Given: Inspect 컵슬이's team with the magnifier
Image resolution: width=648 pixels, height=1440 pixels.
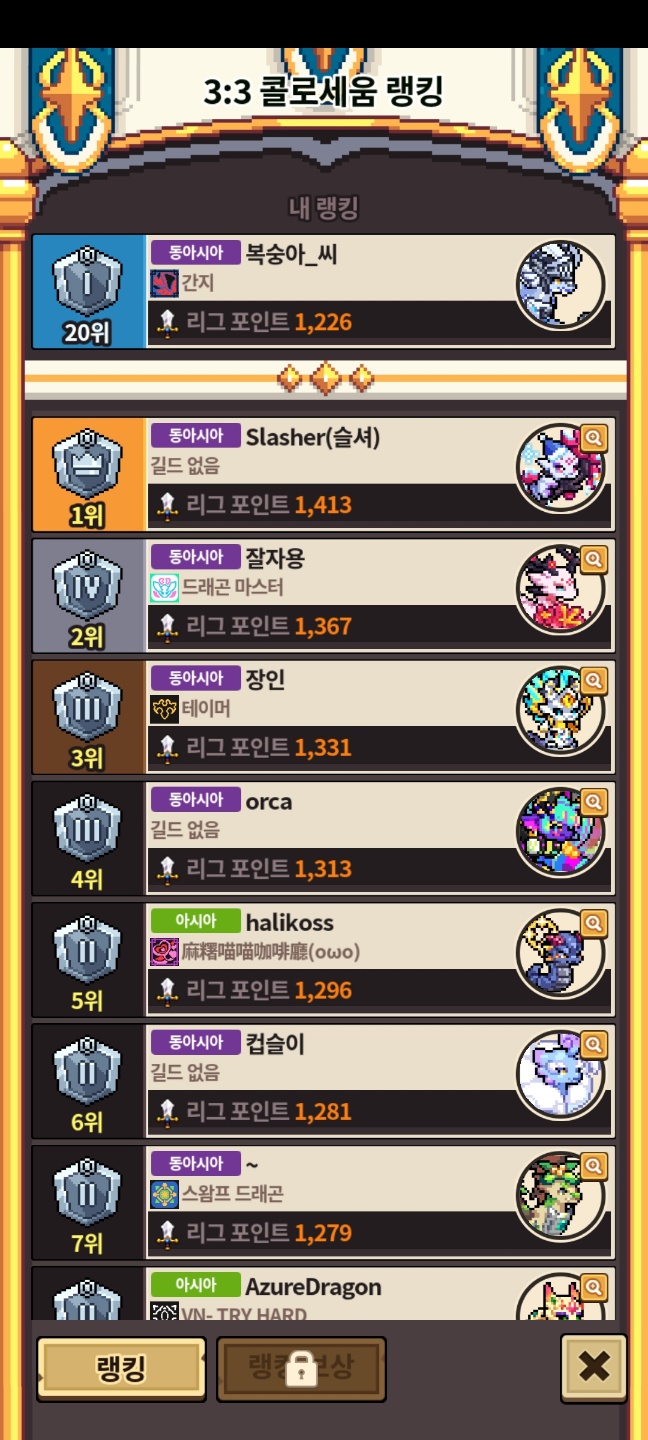Looking at the screenshot, I should coord(594,1045).
